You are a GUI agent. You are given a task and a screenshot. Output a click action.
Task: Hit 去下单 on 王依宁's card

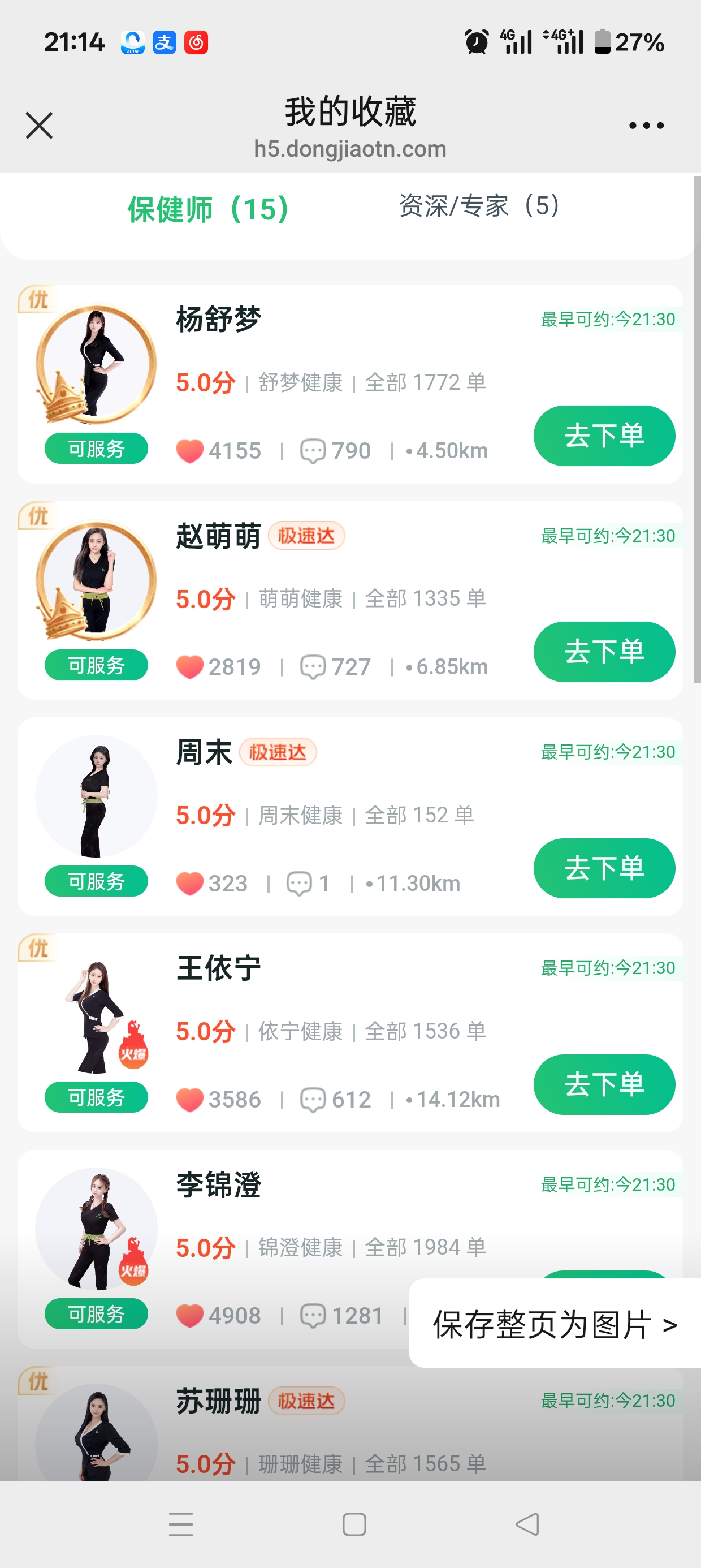604,1084
